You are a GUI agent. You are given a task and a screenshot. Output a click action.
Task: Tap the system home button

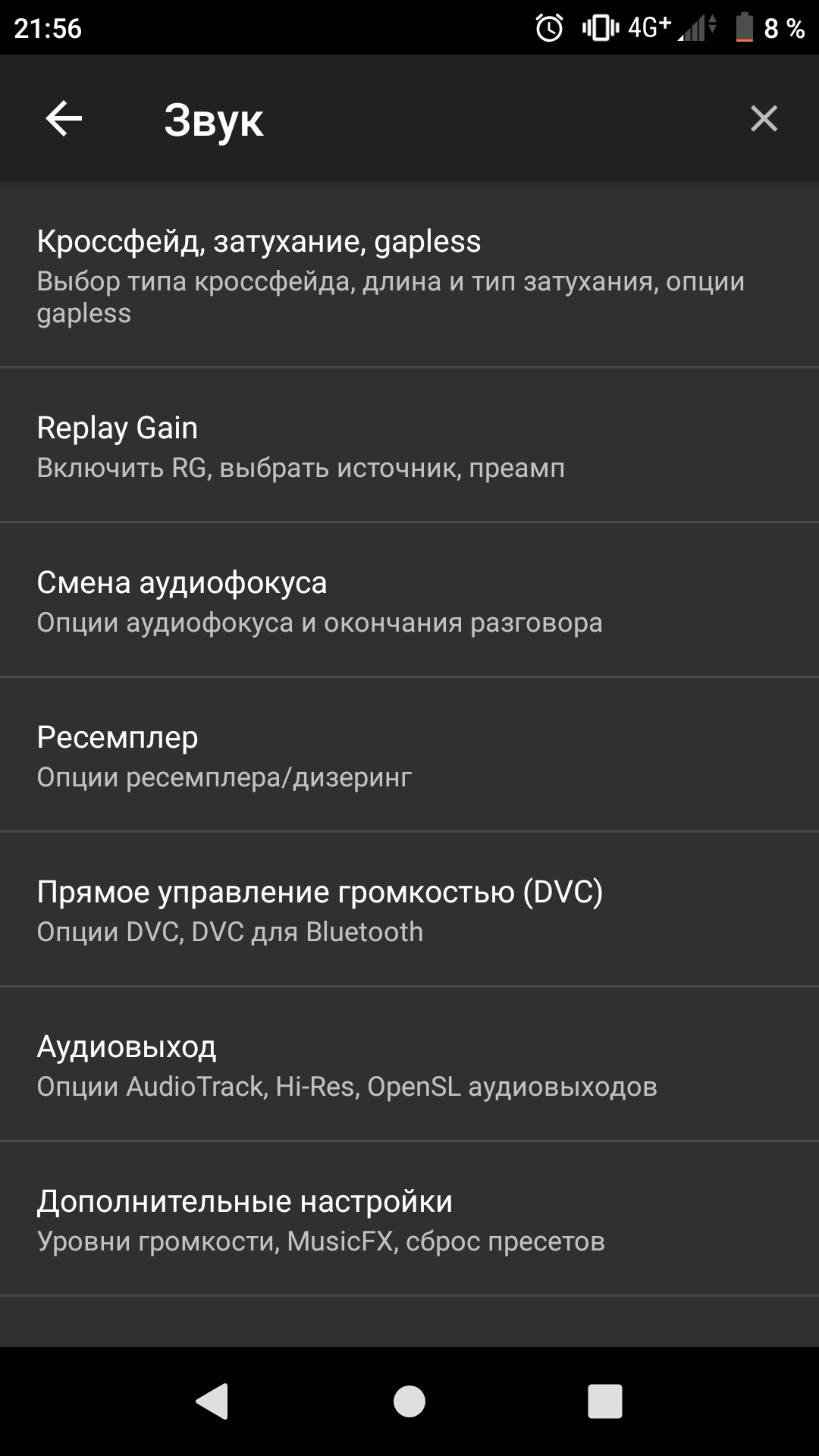409,1401
